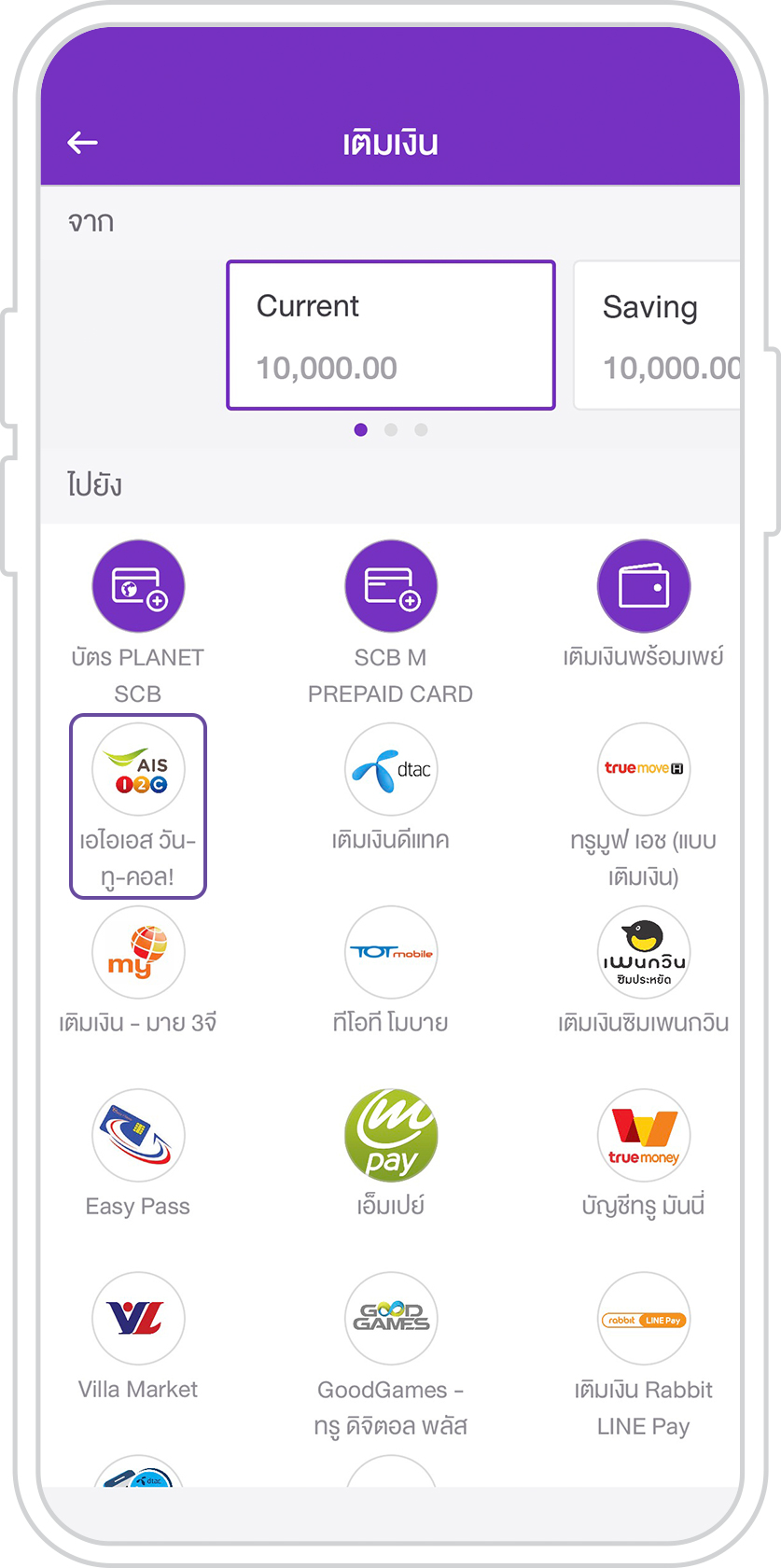Choose เติมเงินซิมเพนกวิน

click(x=644, y=971)
